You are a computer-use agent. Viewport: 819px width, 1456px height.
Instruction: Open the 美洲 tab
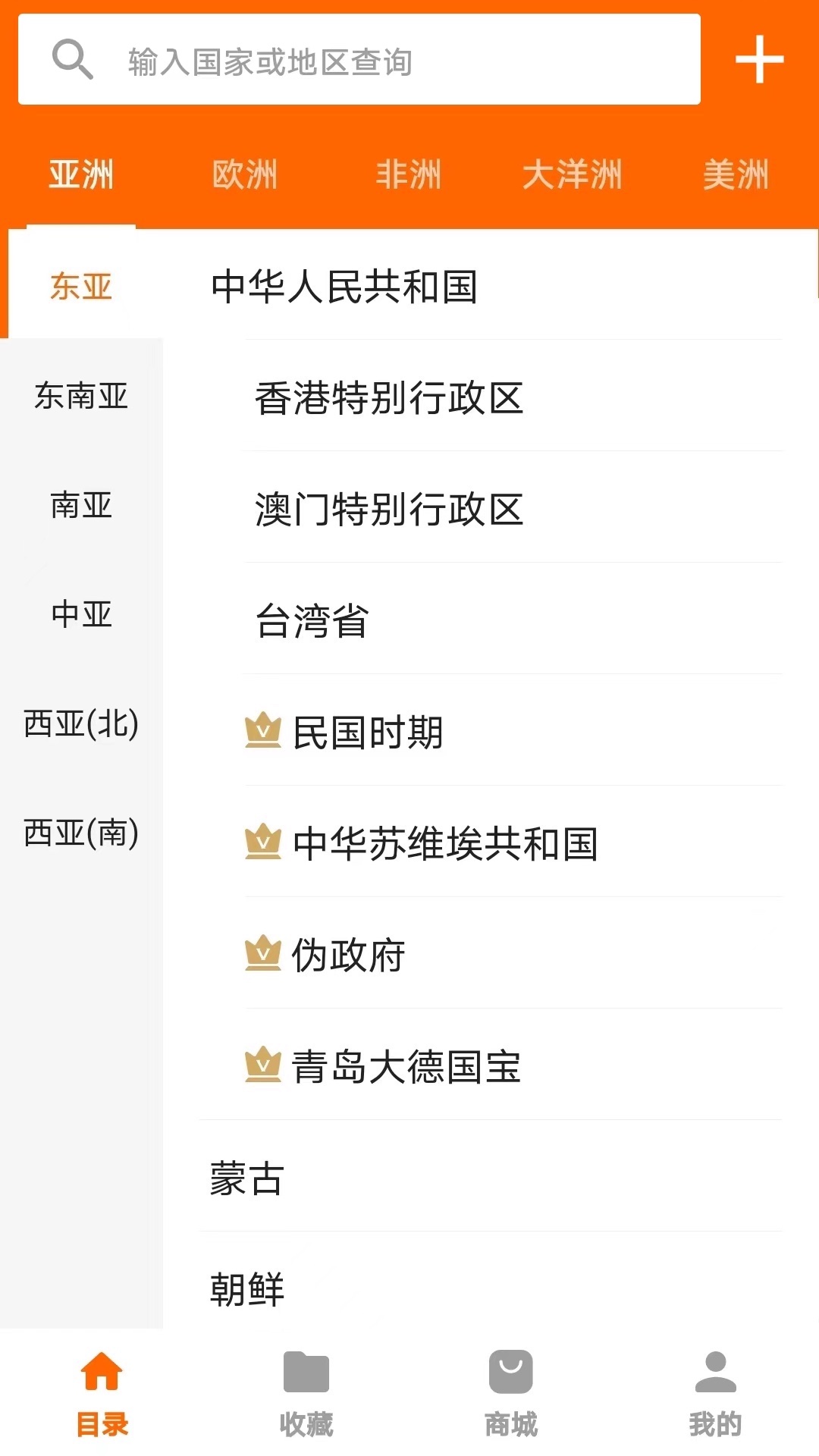coord(736,174)
